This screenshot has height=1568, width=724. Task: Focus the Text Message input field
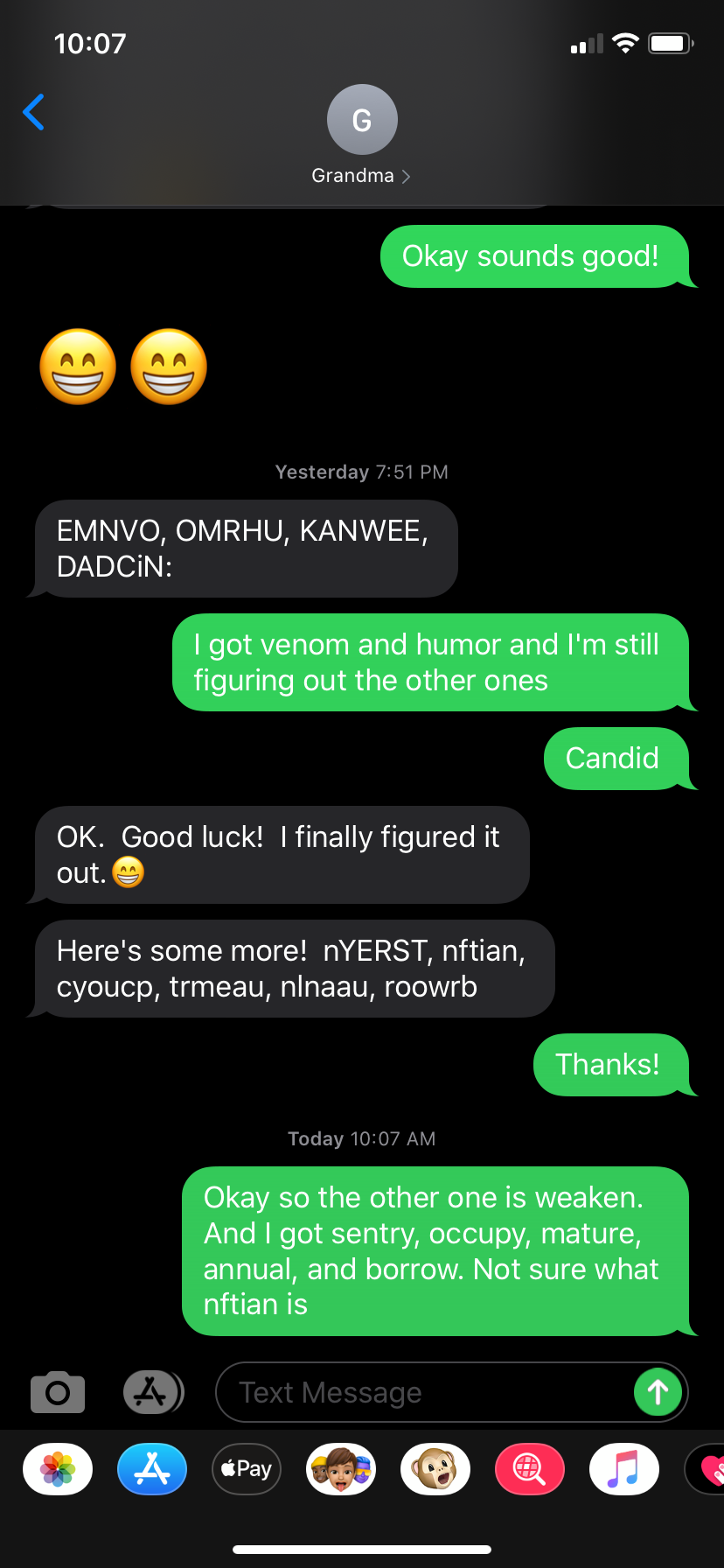coord(424,1392)
